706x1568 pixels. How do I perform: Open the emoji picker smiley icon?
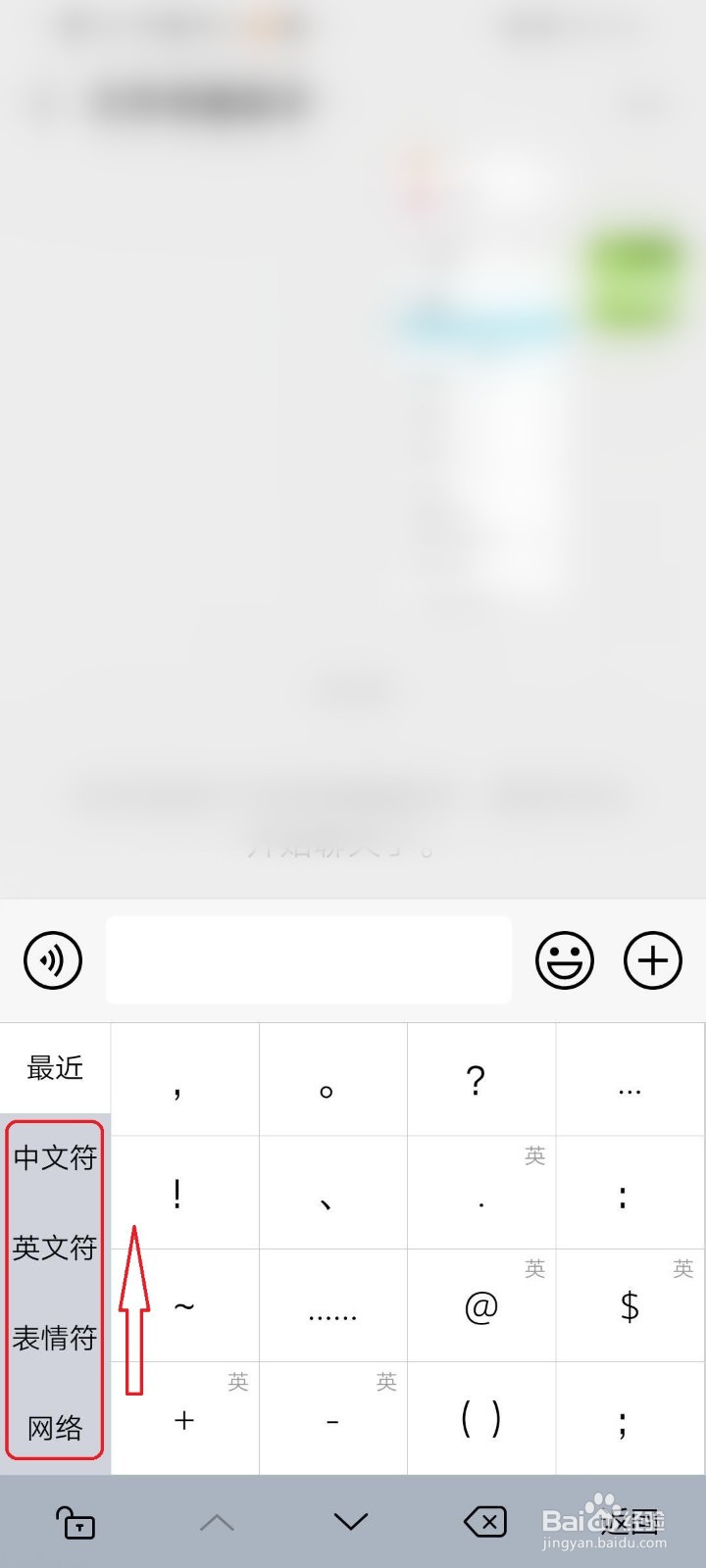click(565, 960)
